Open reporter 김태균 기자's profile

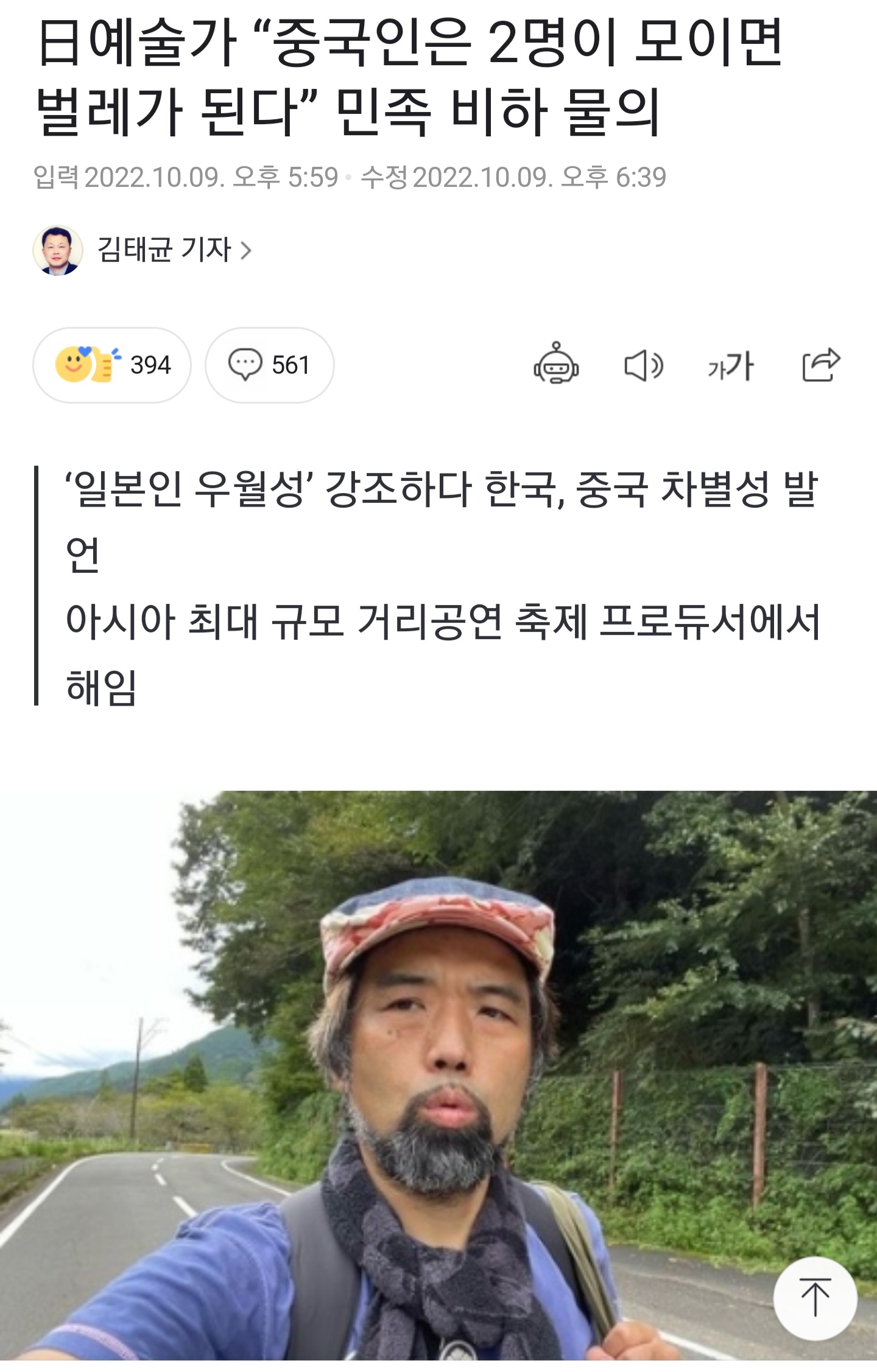coord(164,250)
